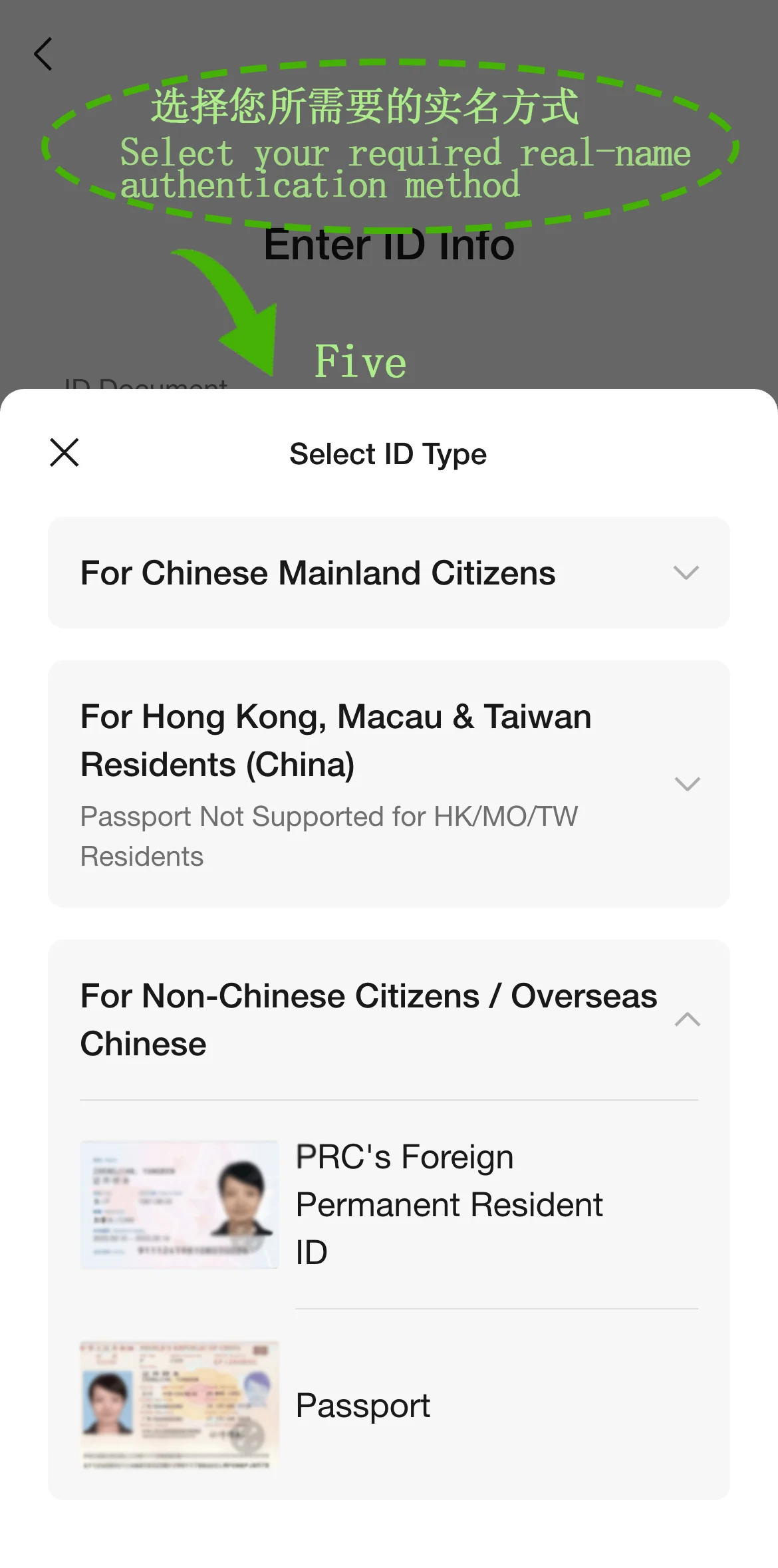This screenshot has height=1568, width=778.
Task: Tap the Foreign Permanent Resident ID card image
Action: point(180,1204)
